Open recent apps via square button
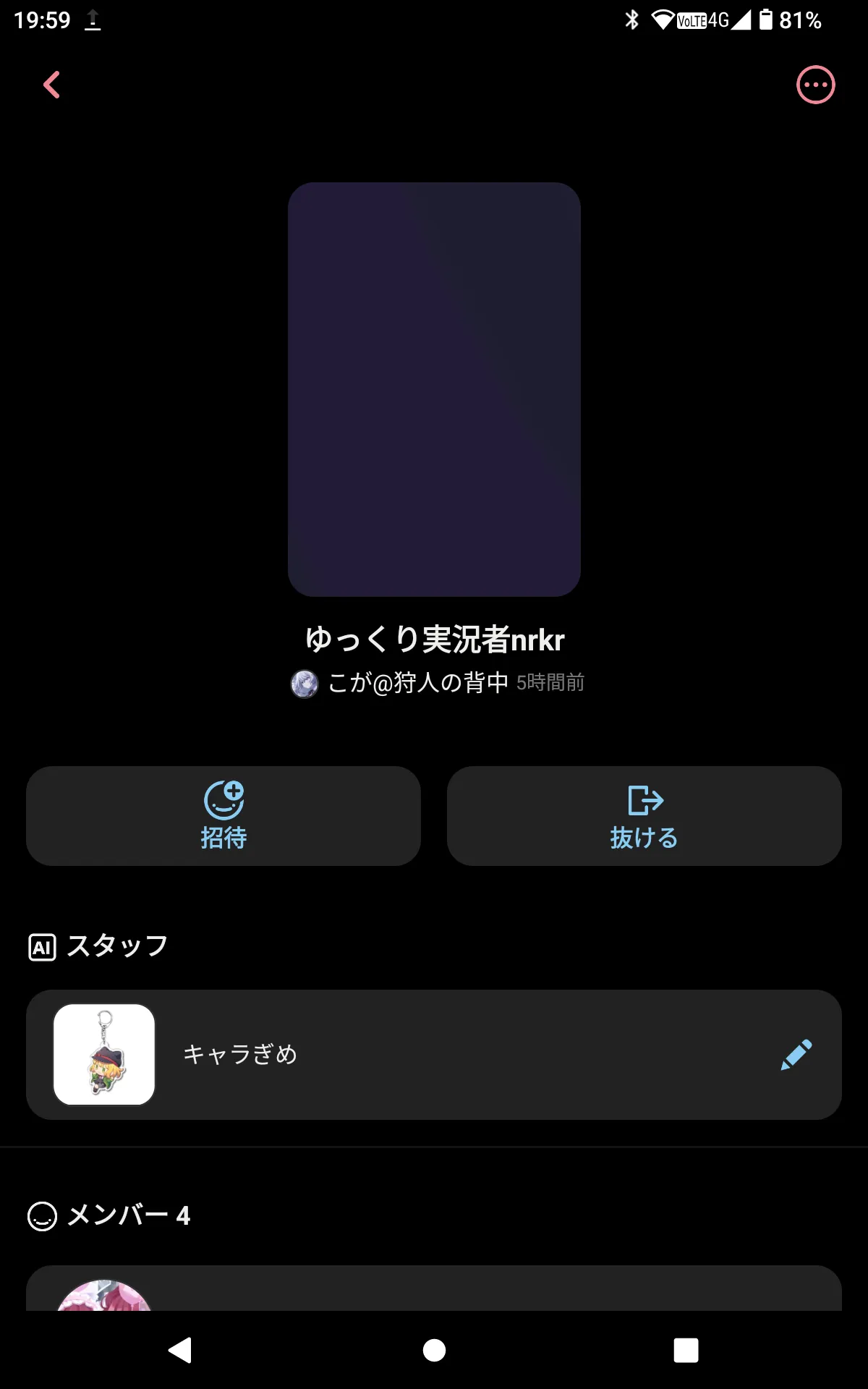The image size is (868, 1389). 686,1350
